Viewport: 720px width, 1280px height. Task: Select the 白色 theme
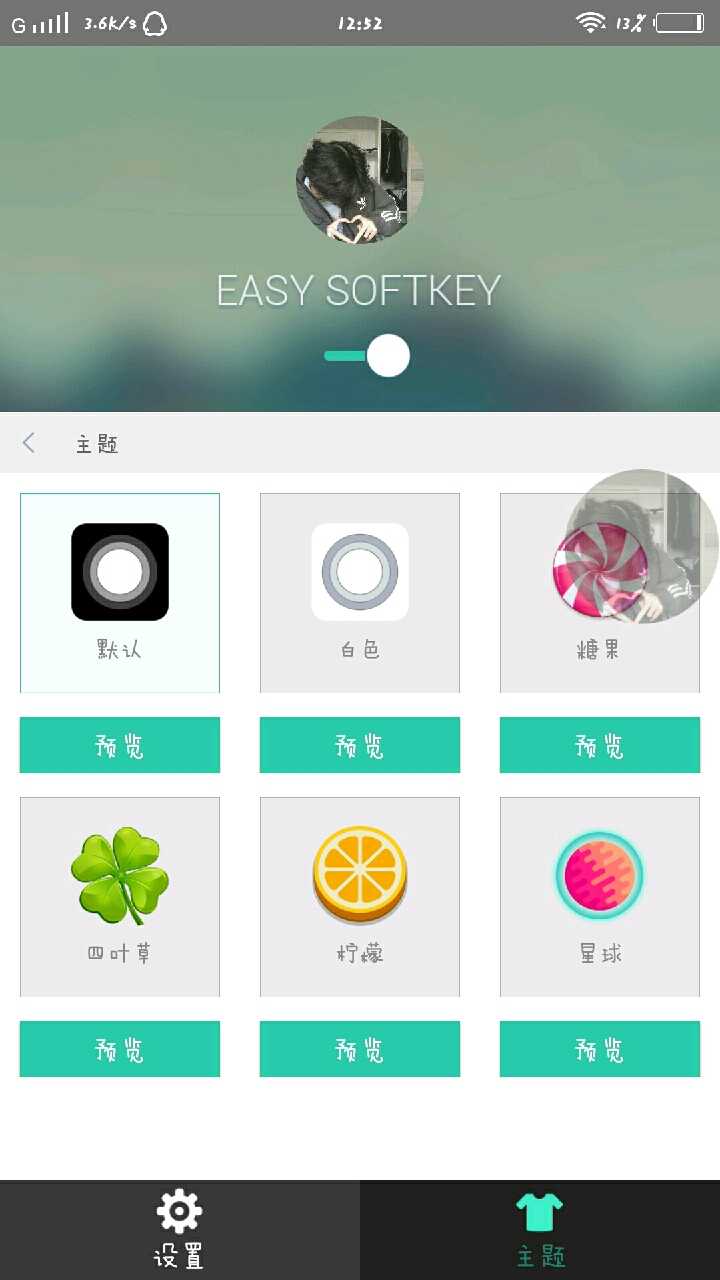pyautogui.click(x=360, y=592)
